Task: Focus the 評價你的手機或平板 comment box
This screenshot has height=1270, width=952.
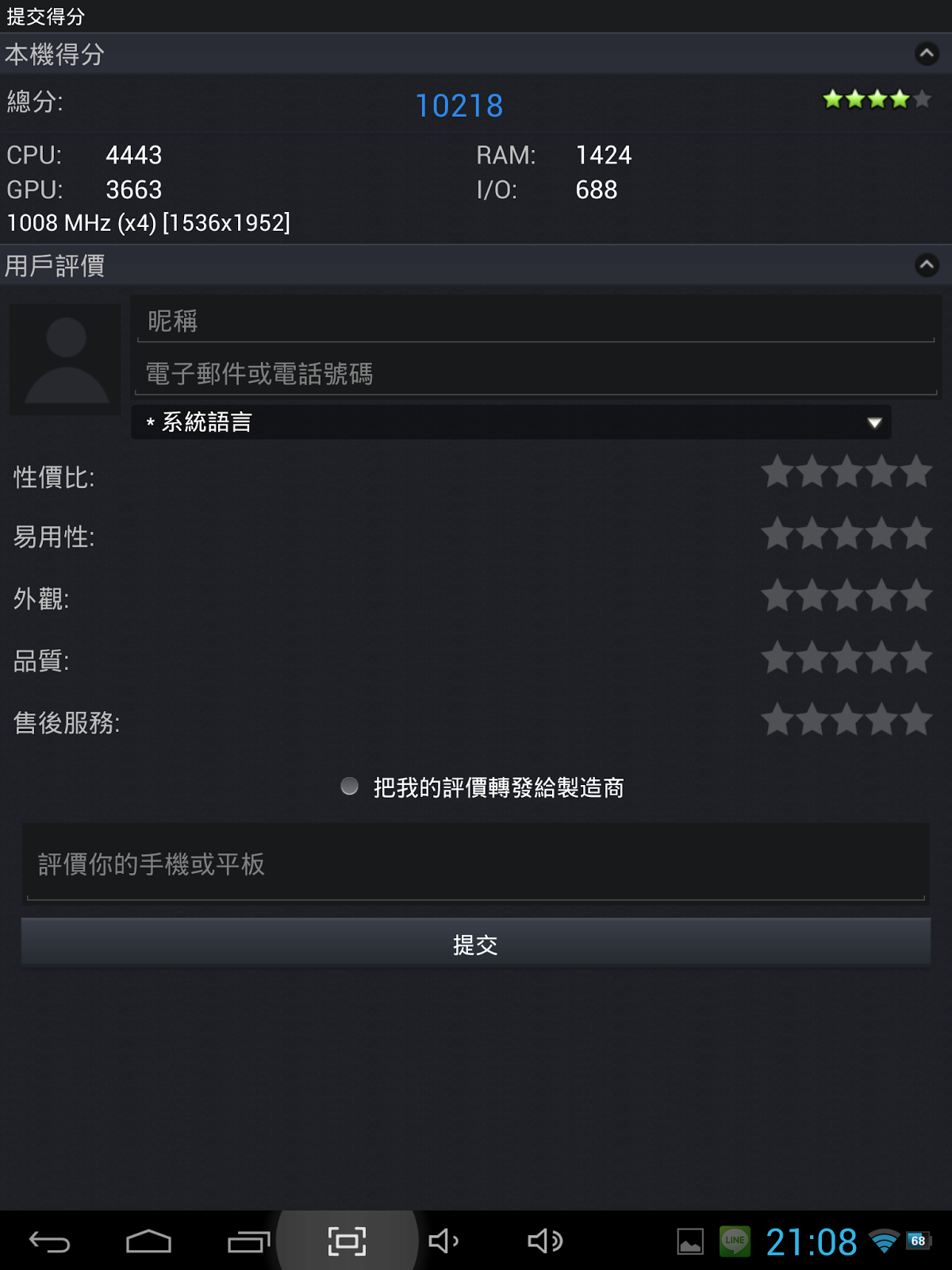Action: [x=476, y=864]
